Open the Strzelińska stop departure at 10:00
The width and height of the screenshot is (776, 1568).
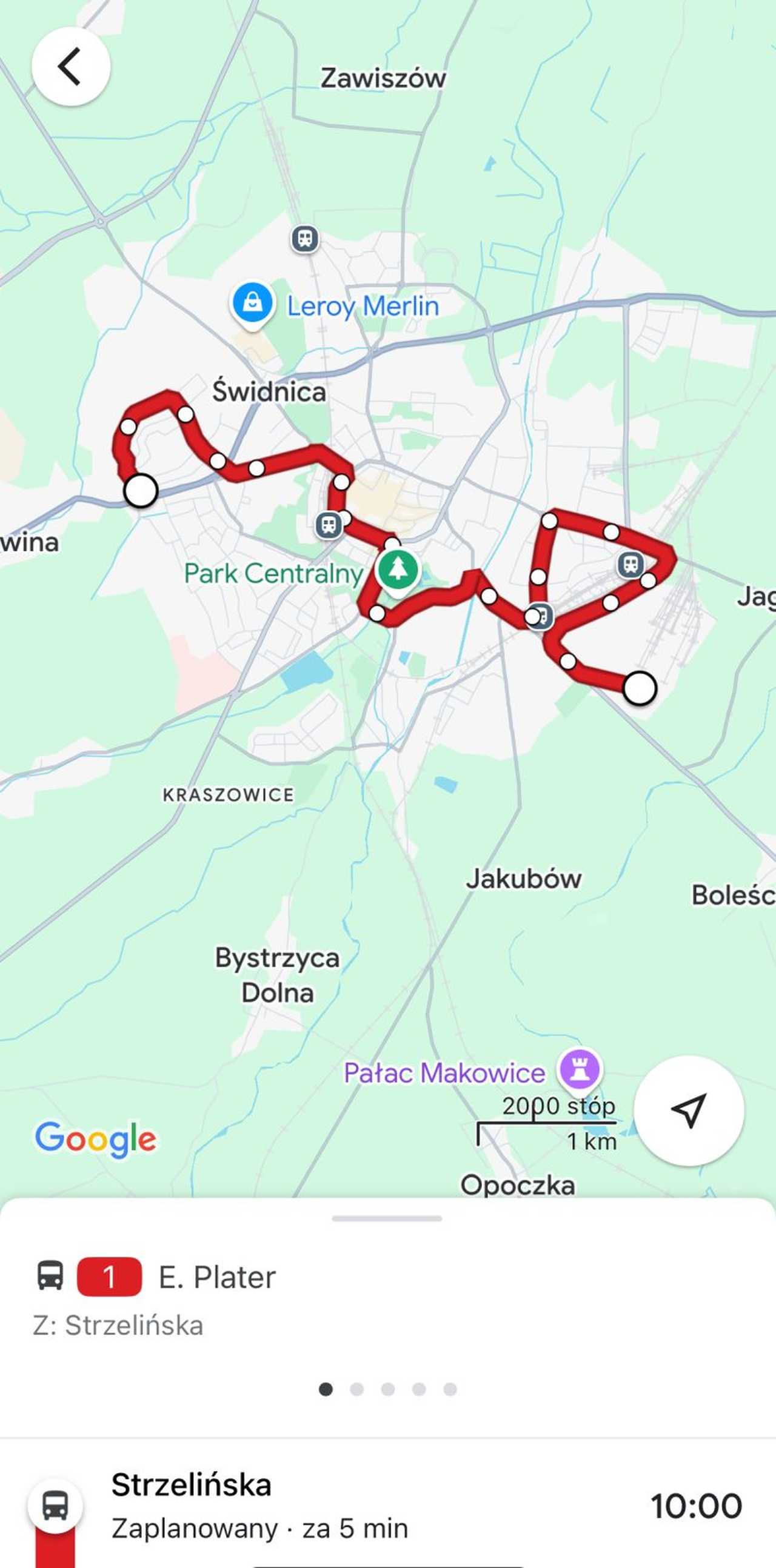click(388, 1505)
